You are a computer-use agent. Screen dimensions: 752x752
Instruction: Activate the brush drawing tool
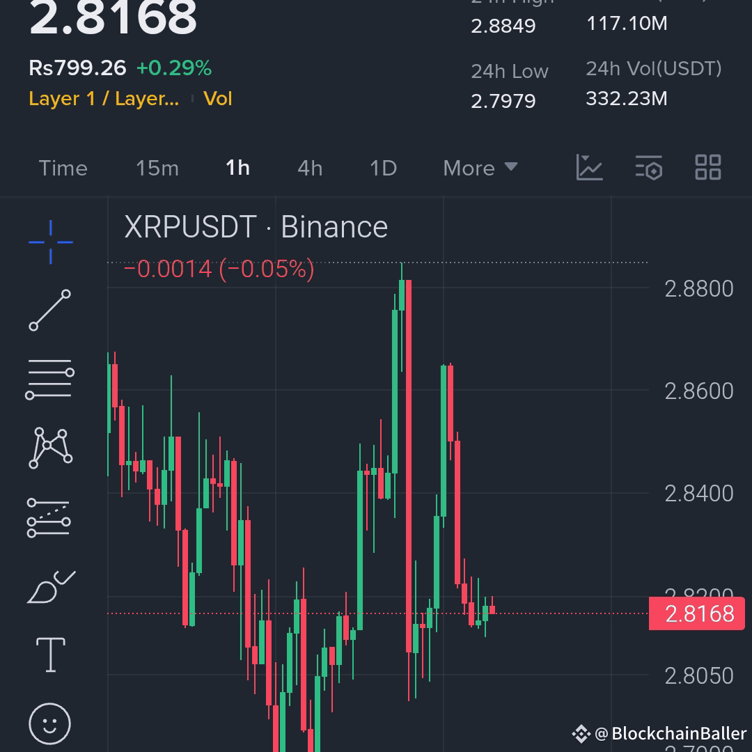coord(50,588)
